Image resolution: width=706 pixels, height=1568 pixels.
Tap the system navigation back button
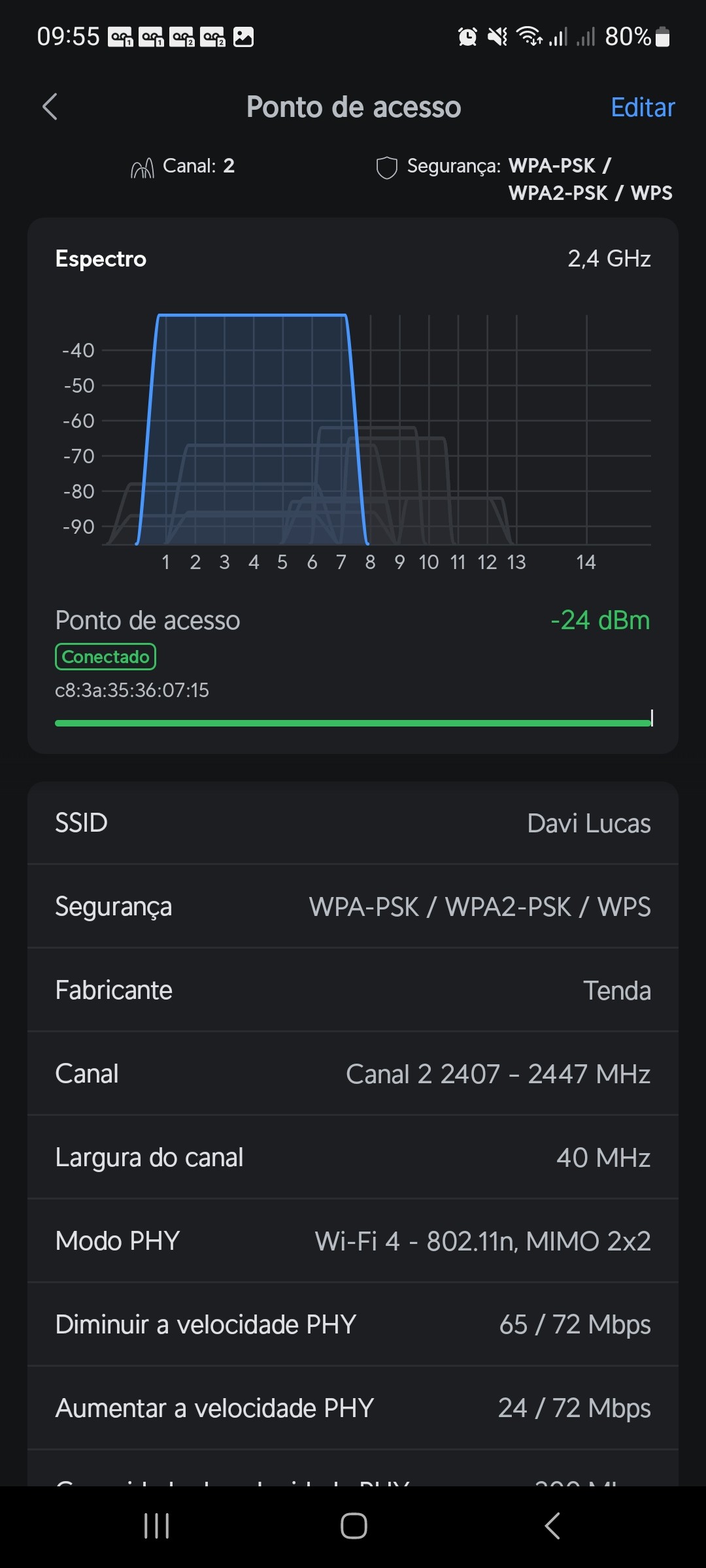[x=552, y=1526]
